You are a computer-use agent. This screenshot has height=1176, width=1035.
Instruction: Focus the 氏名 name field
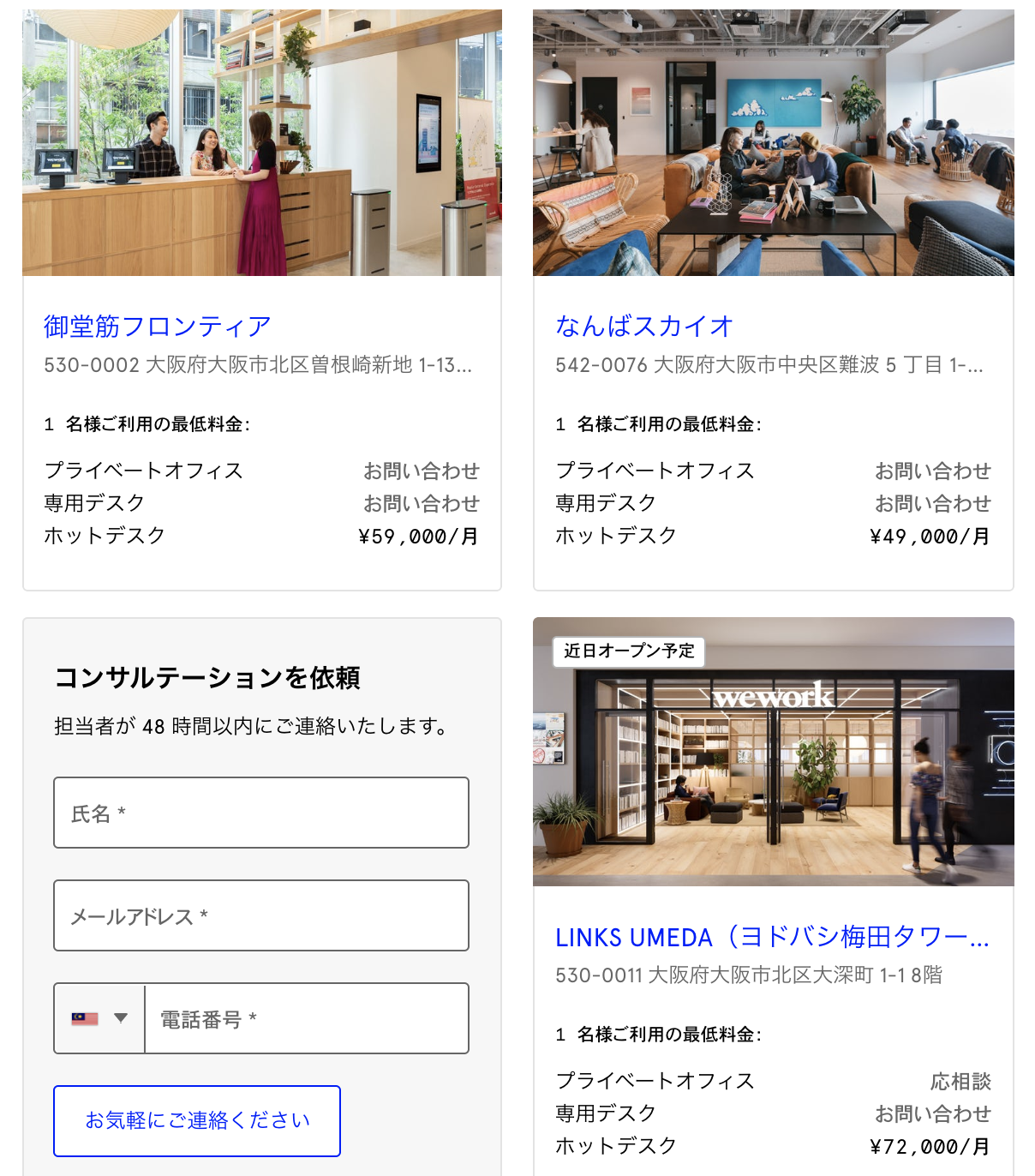(x=261, y=813)
